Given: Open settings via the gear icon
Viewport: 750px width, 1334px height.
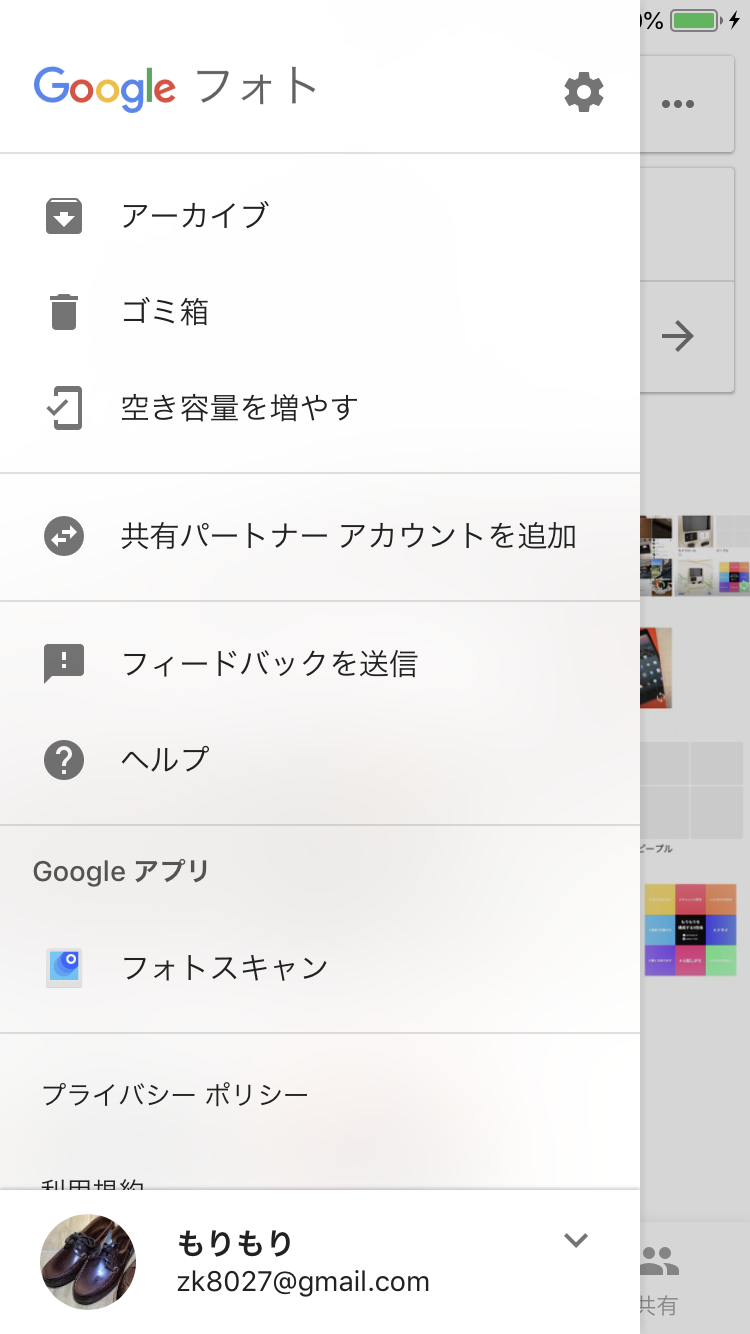Looking at the screenshot, I should 584,92.
